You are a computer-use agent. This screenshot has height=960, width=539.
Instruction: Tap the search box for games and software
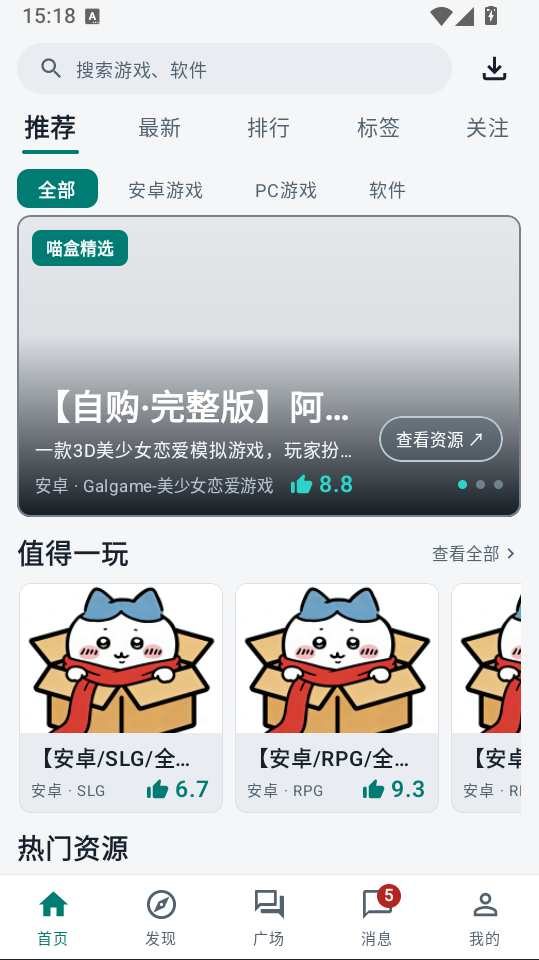tap(234, 69)
